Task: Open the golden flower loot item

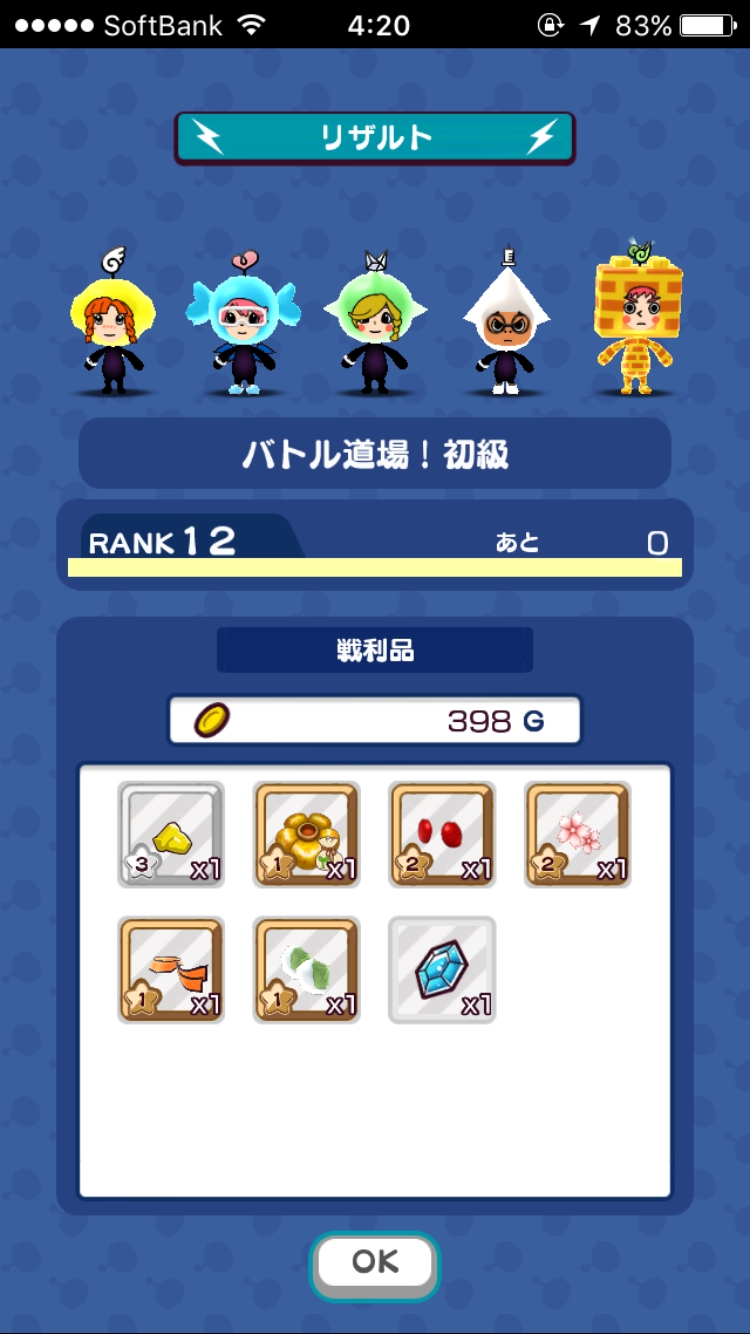Action: pos(307,834)
